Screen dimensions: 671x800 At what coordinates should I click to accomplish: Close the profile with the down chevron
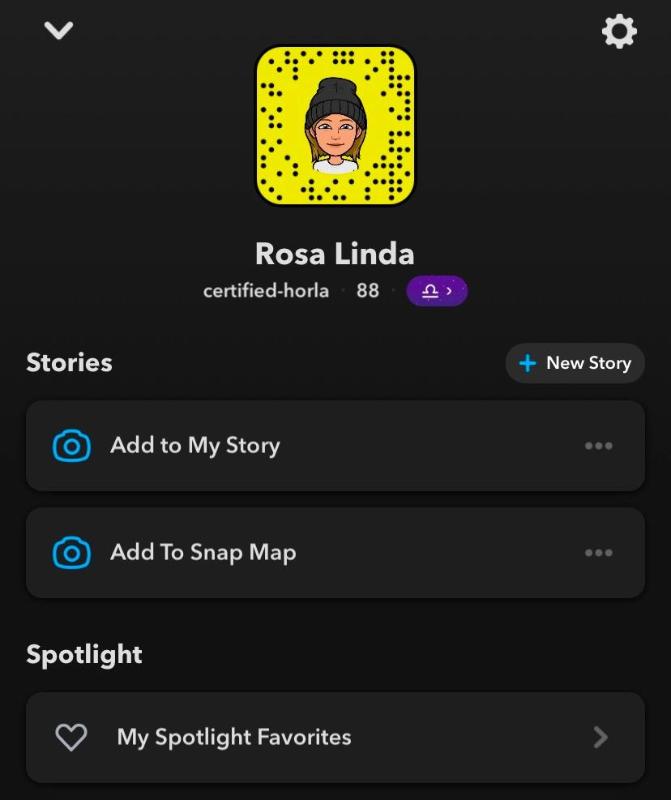pyautogui.click(x=59, y=31)
